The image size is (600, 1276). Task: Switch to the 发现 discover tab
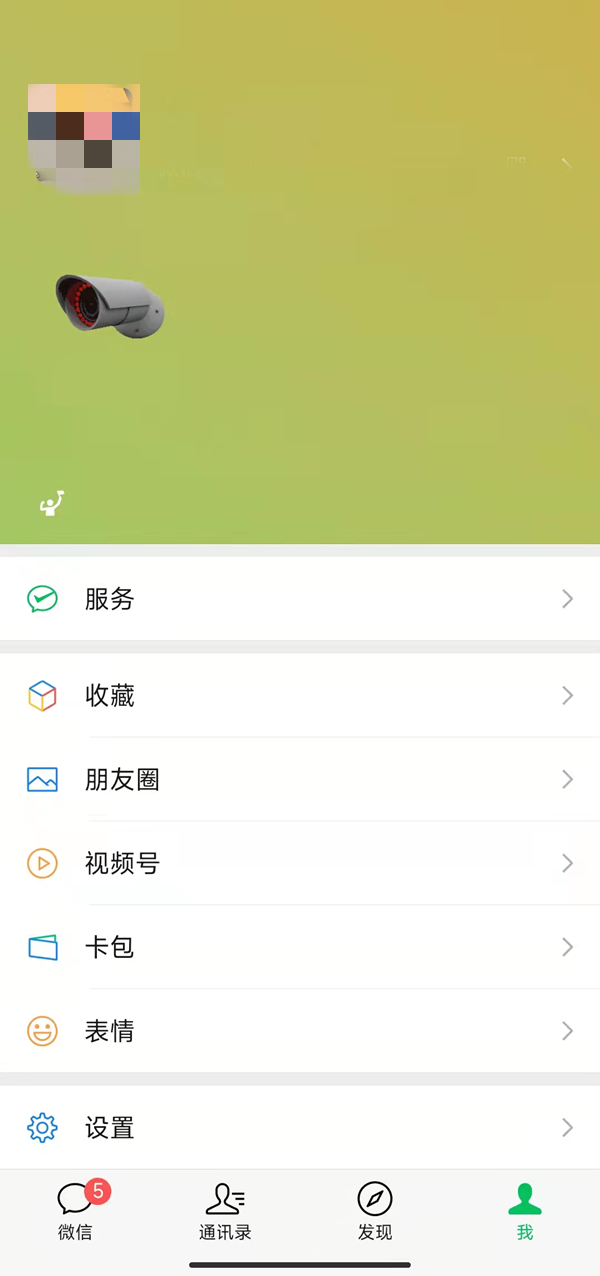[375, 1210]
